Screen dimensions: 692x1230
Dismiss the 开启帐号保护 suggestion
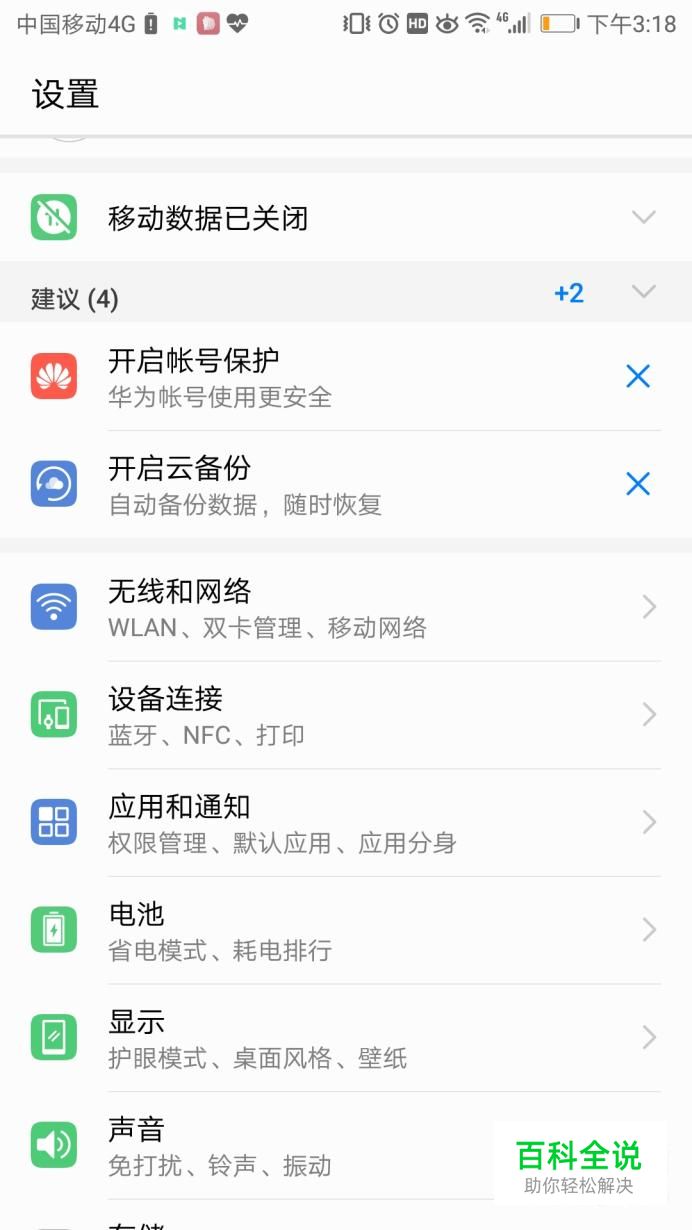point(638,377)
